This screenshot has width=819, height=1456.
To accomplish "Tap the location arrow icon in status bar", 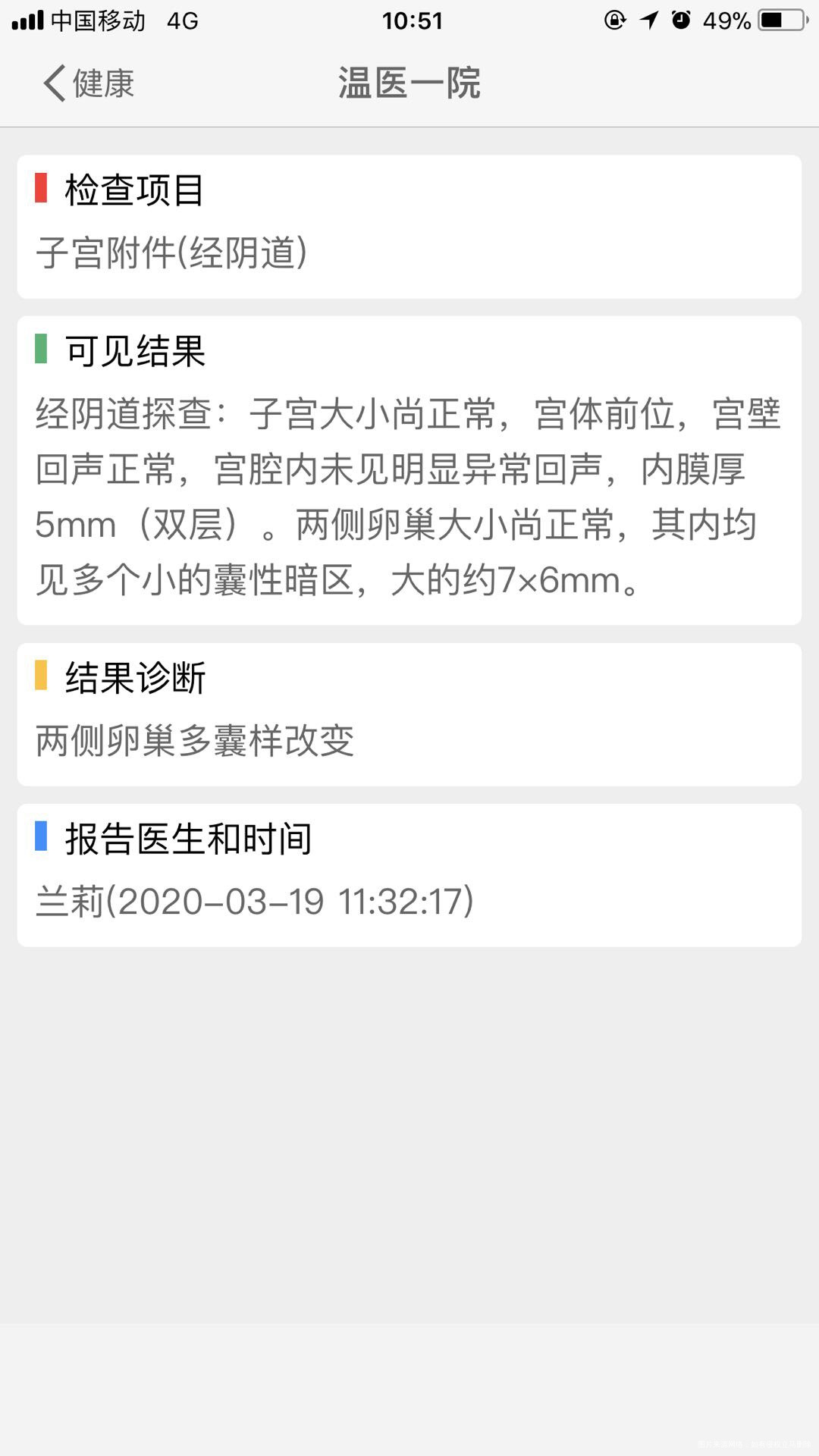I will (651, 20).
